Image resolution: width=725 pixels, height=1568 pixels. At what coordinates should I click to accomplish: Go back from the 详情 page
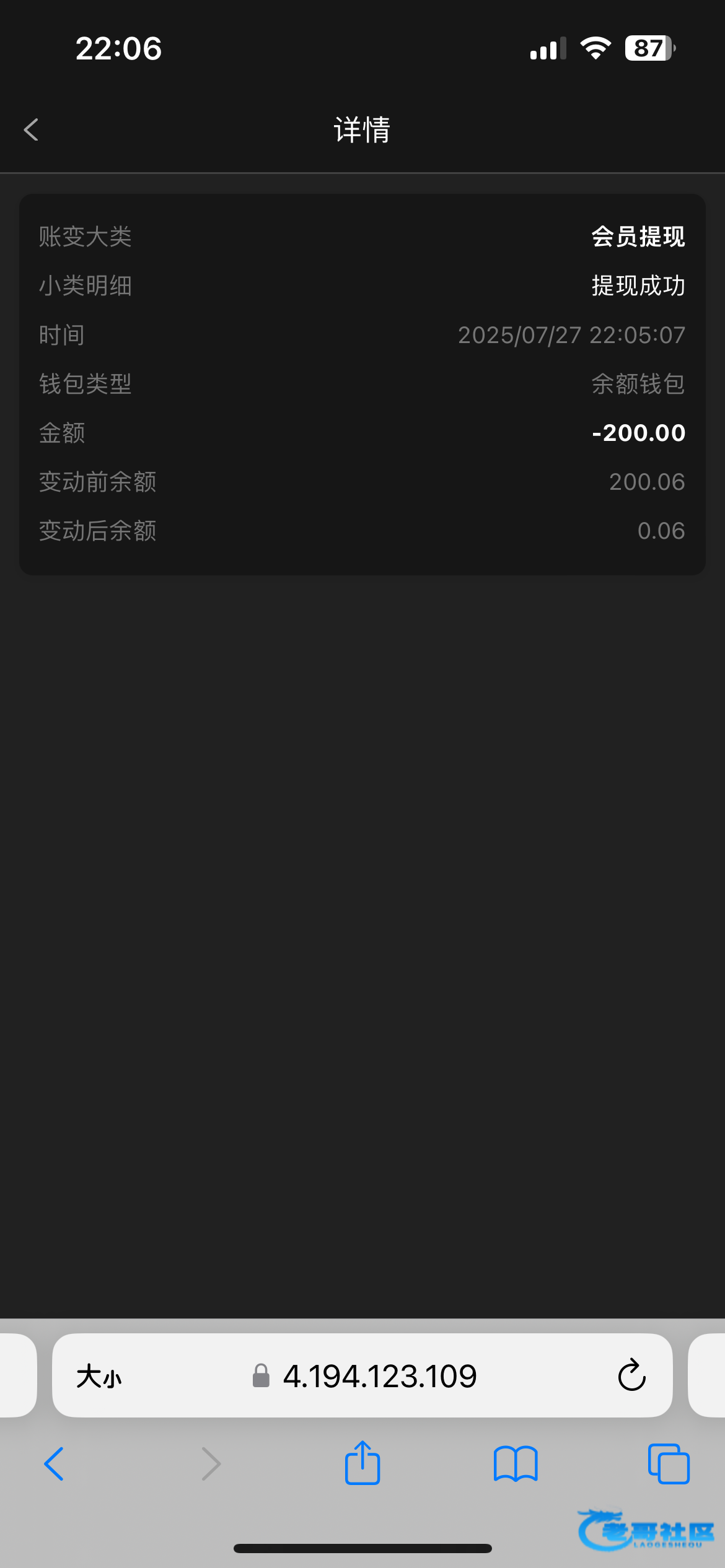[x=32, y=130]
